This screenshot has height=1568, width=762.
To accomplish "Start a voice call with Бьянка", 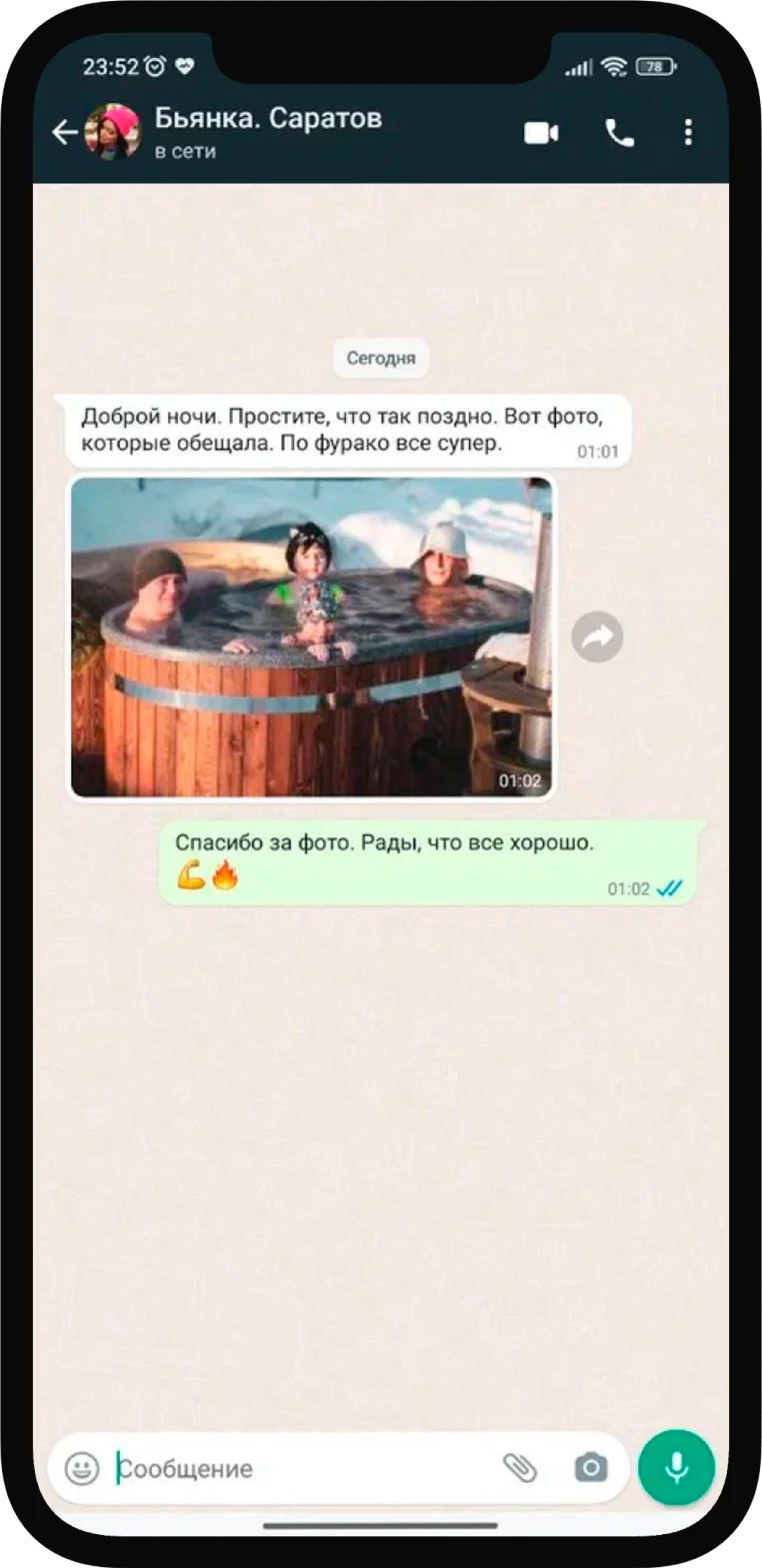I will coord(619,133).
